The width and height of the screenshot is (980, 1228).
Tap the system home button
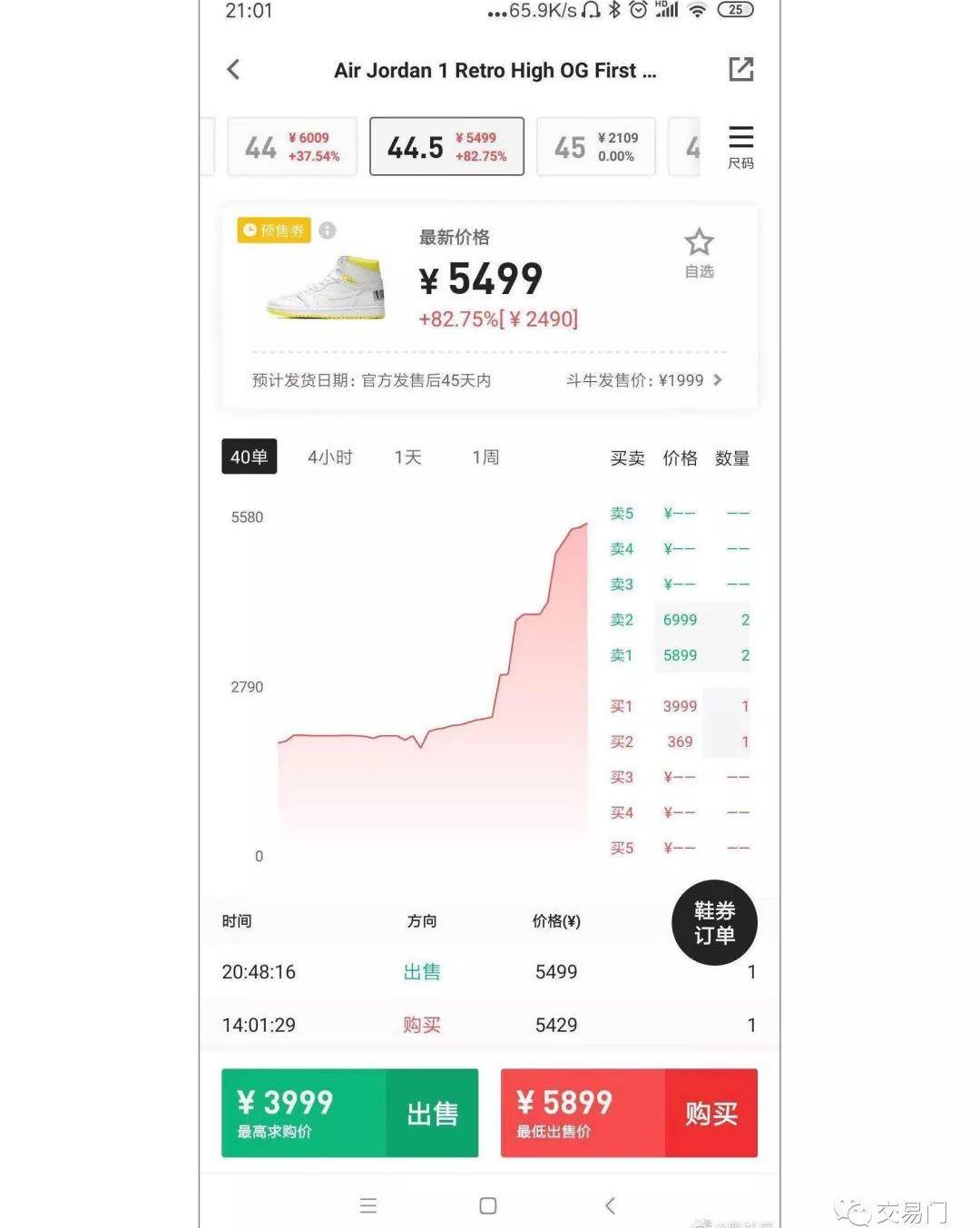[488, 1205]
